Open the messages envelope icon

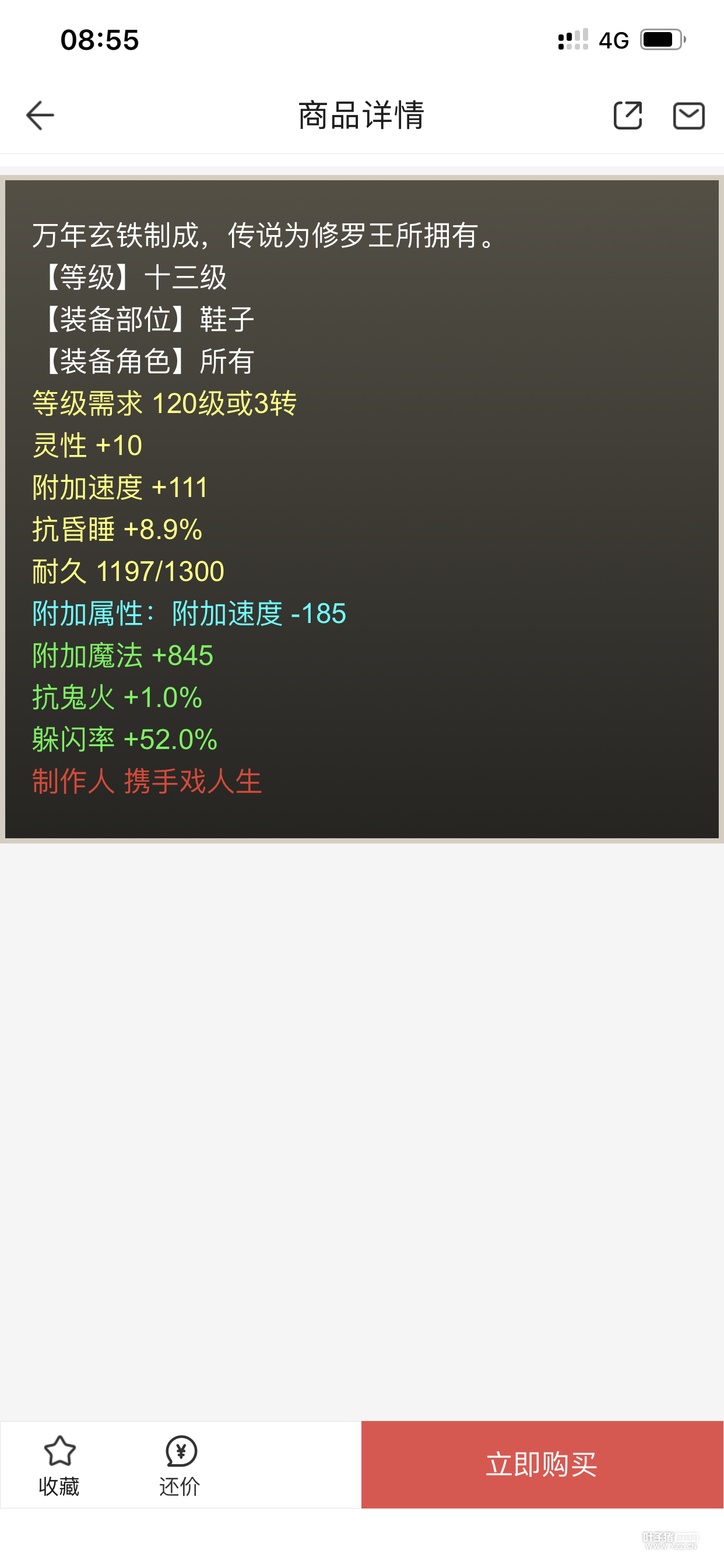pos(688,116)
